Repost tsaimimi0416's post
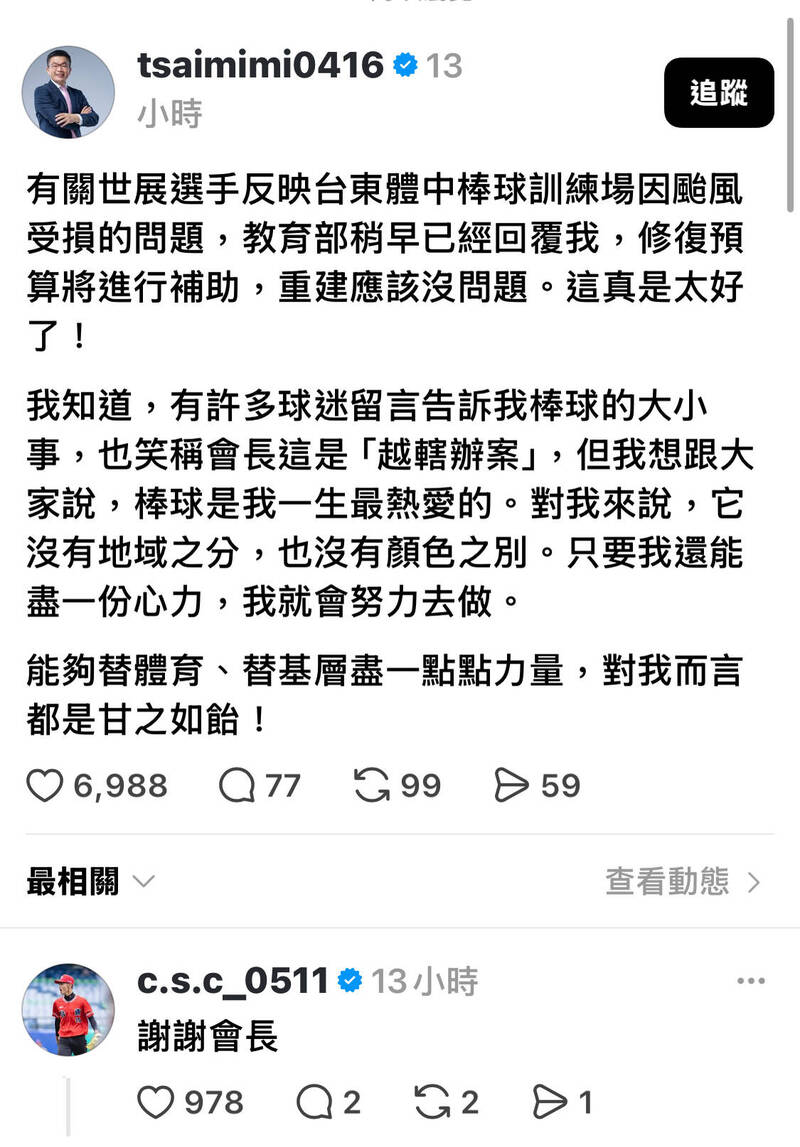 point(372,785)
